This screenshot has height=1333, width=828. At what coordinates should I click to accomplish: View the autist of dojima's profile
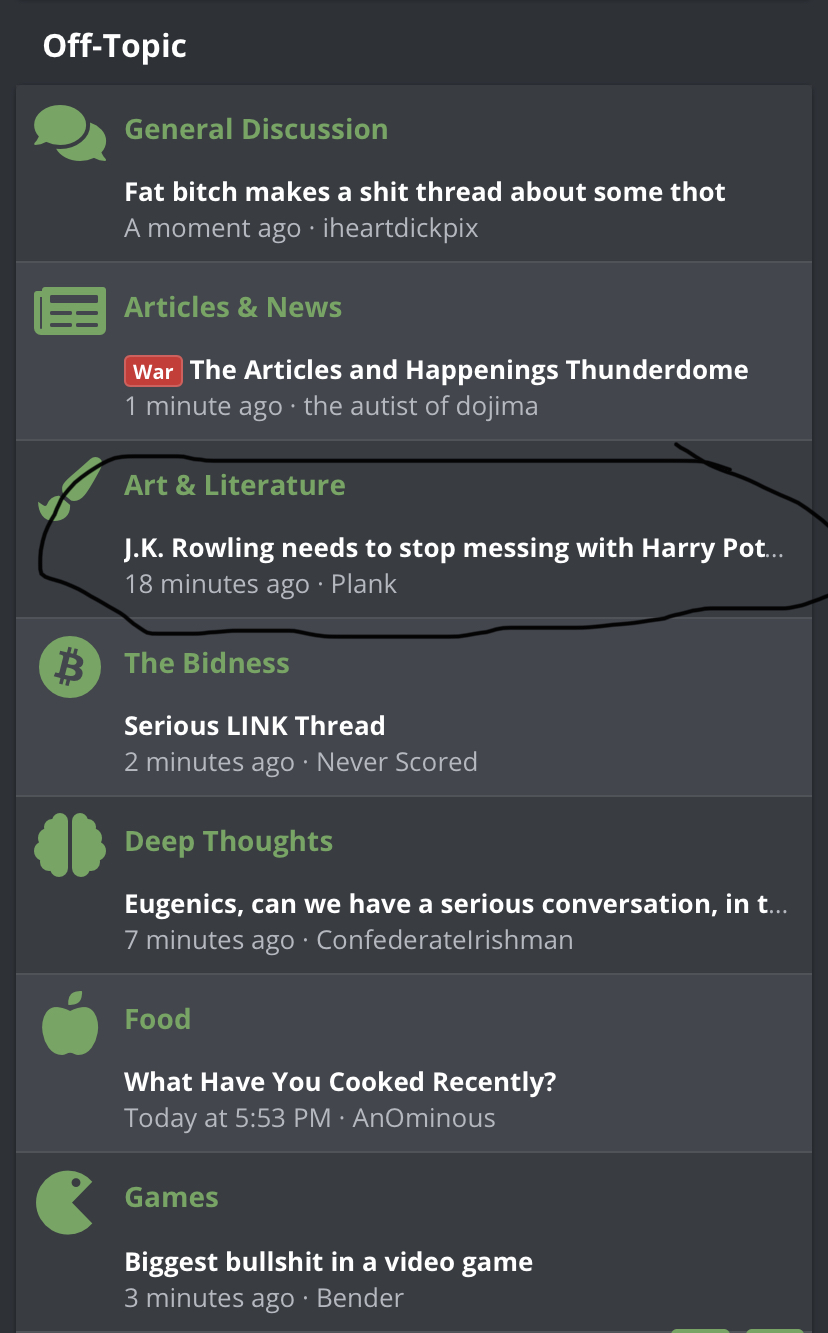point(420,407)
